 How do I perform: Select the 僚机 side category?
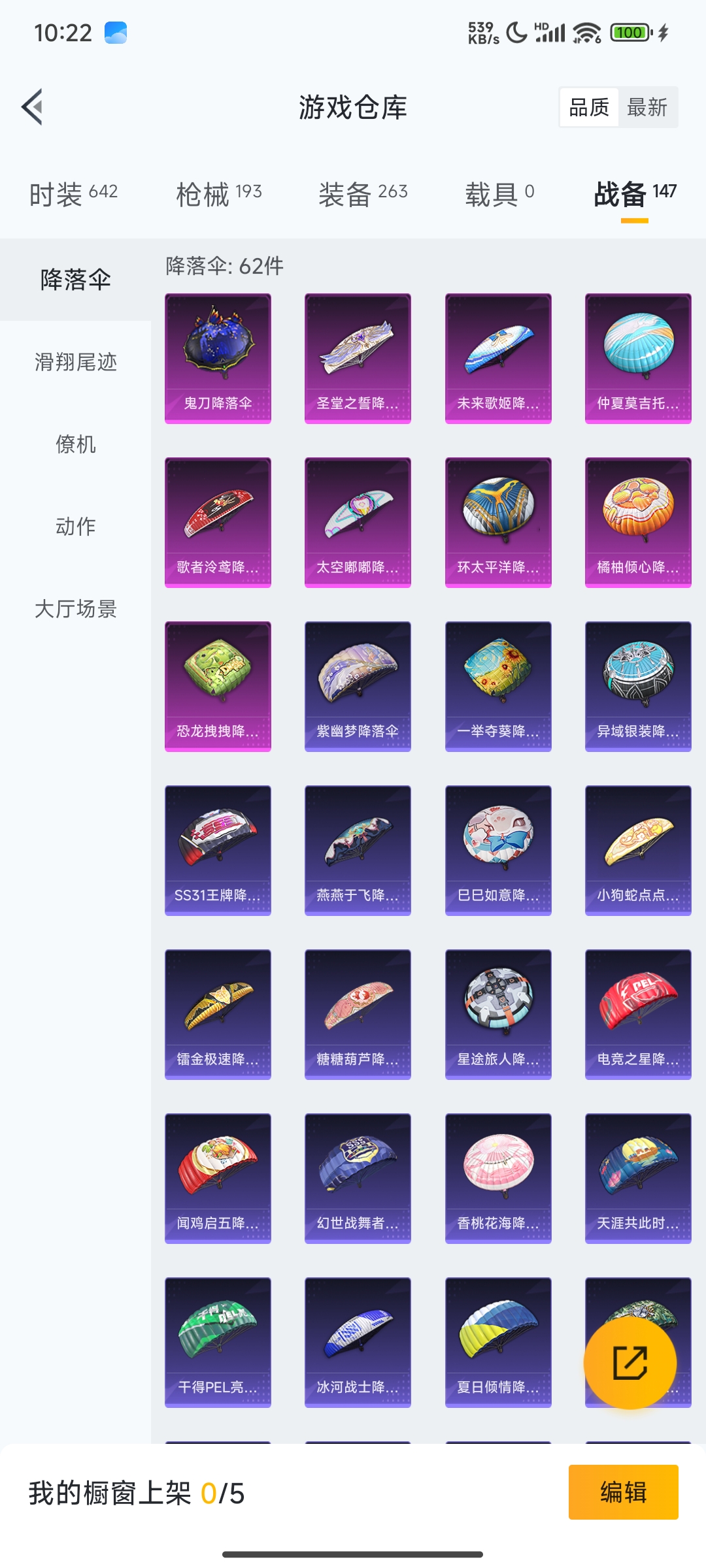click(75, 444)
